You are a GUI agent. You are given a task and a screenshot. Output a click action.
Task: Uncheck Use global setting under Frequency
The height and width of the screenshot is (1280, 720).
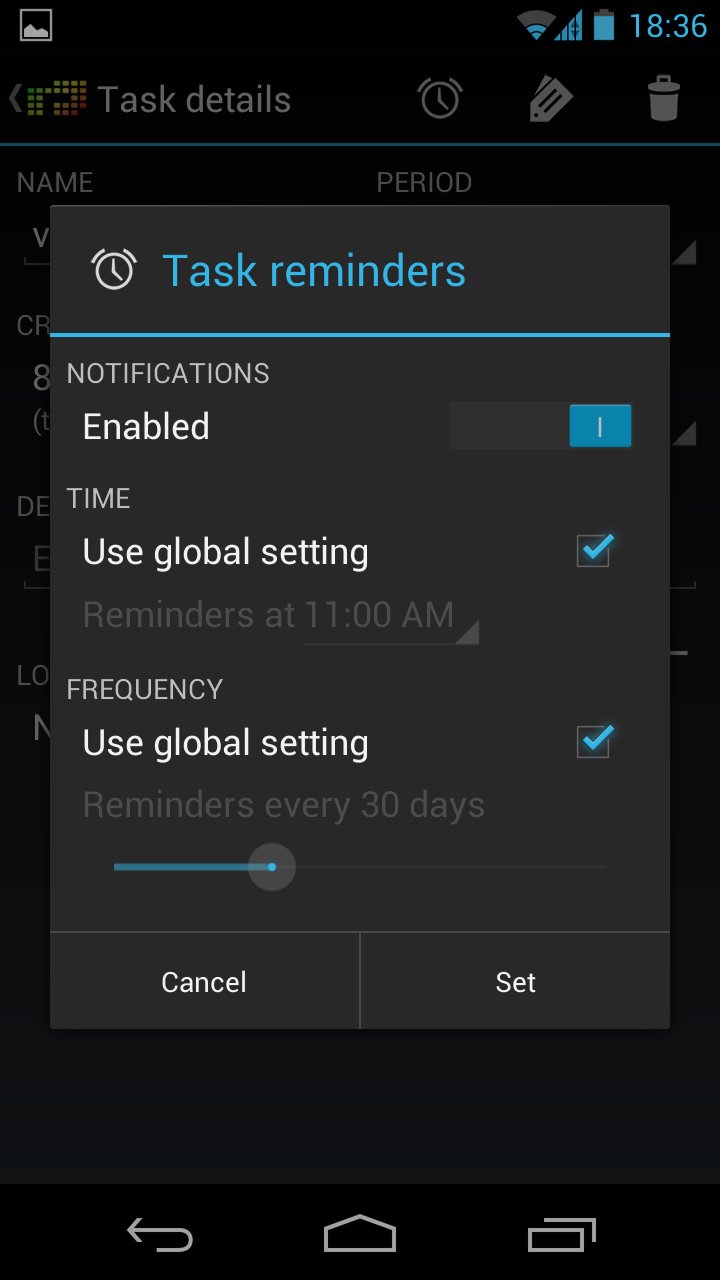[x=594, y=742]
